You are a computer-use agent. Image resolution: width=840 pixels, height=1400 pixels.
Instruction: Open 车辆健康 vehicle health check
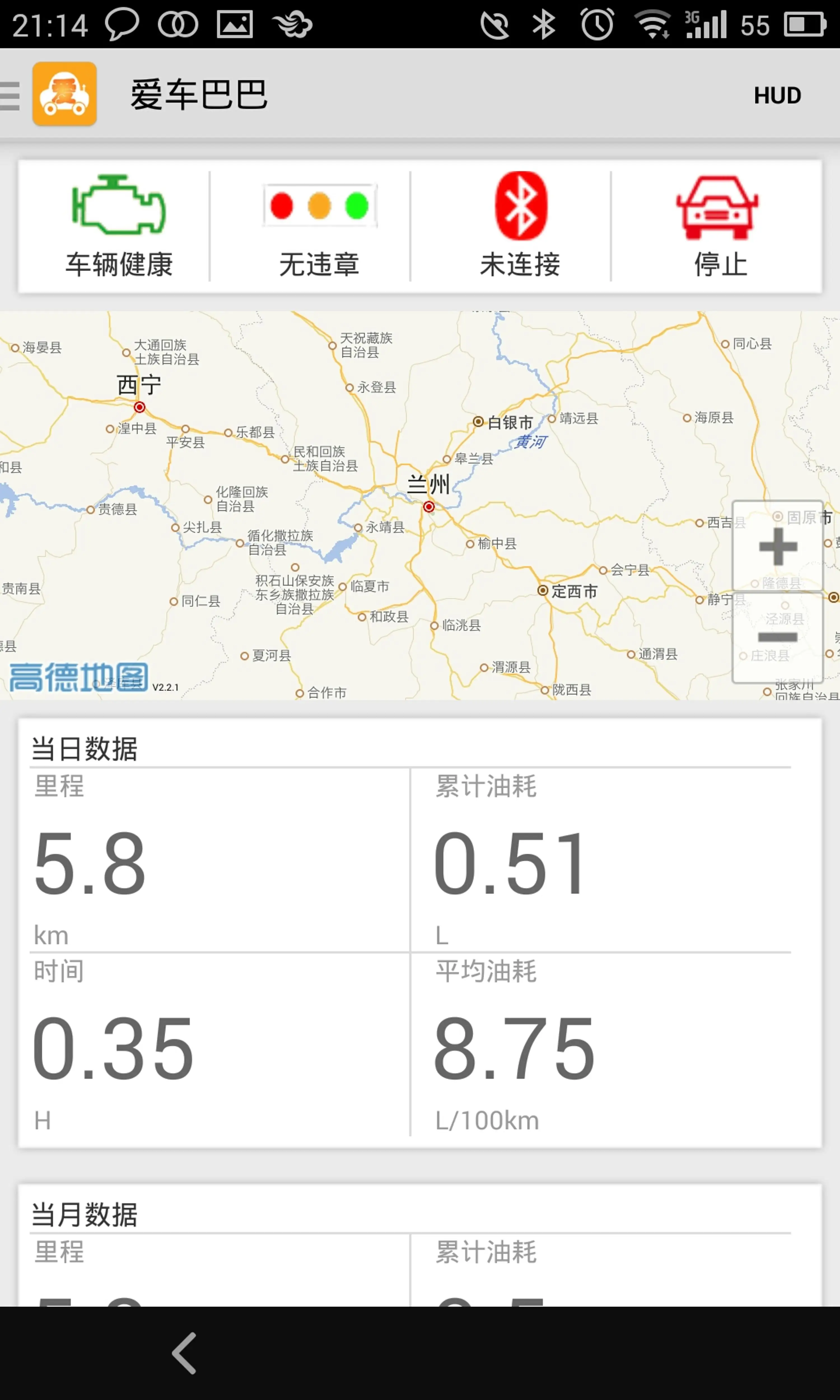pyautogui.click(x=118, y=226)
